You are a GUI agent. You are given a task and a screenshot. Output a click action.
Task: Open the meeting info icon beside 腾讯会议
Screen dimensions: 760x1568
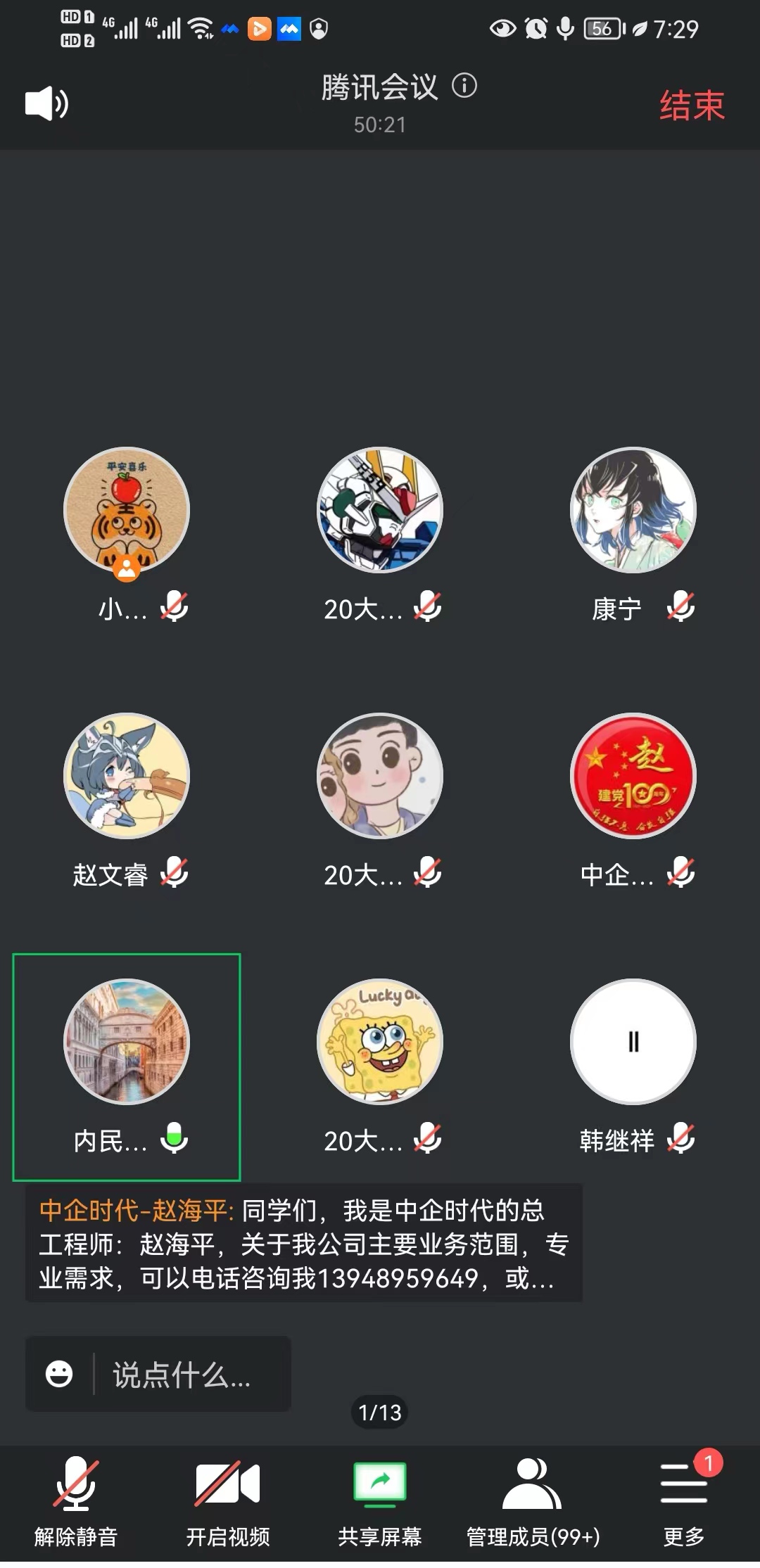pyautogui.click(x=464, y=86)
